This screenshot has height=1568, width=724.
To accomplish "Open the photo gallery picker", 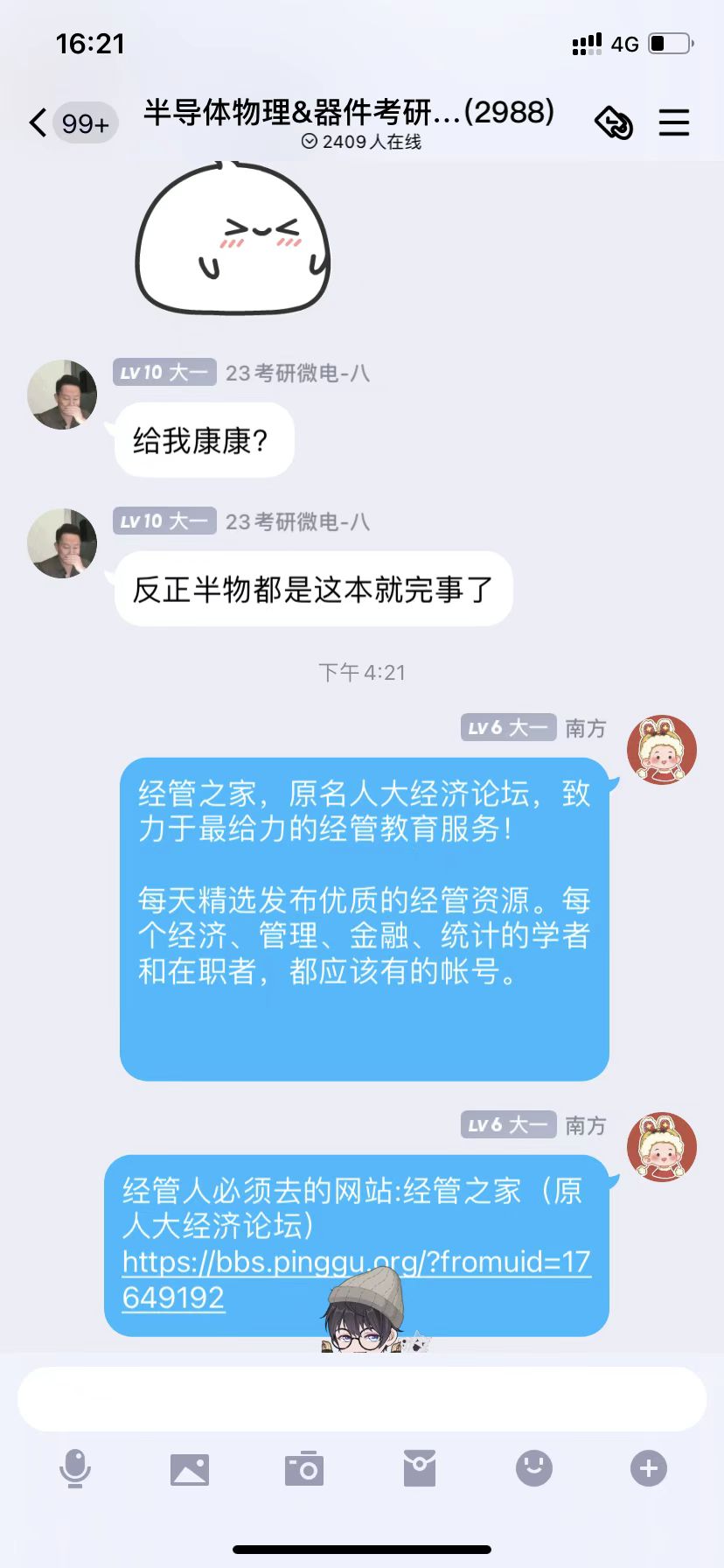I will pyautogui.click(x=190, y=1469).
